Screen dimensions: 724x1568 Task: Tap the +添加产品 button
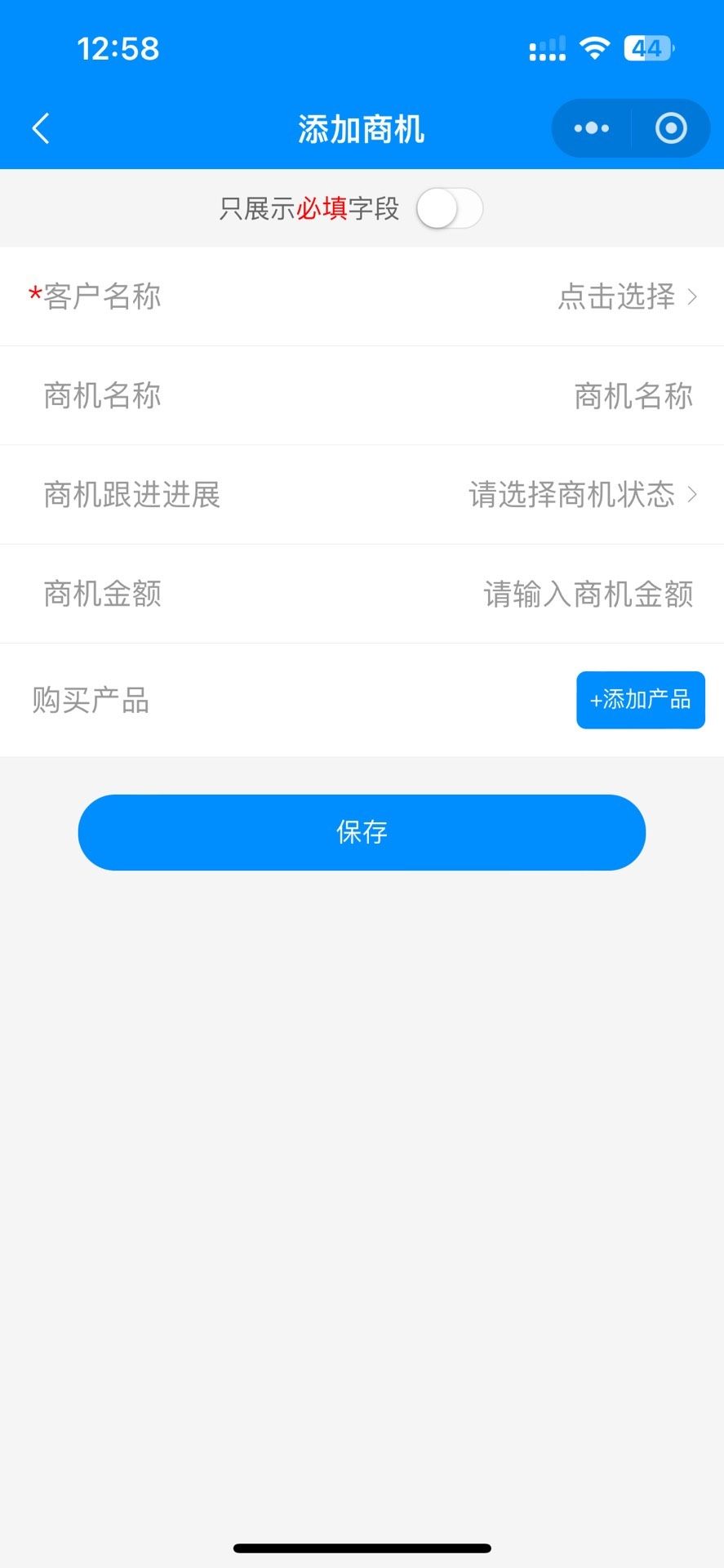[x=640, y=700]
